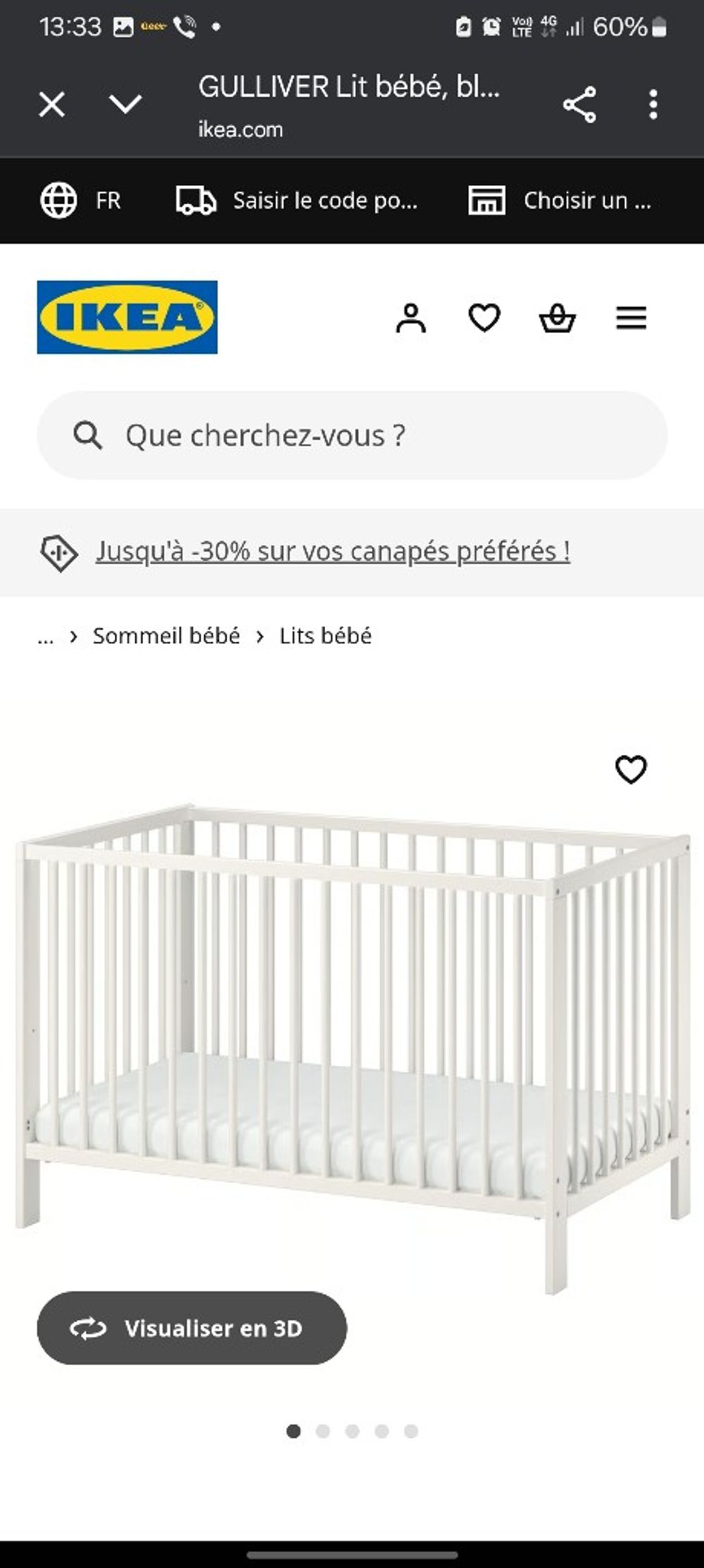Open the account profile icon
Image resolution: width=704 pixels, height=1568 pixels.
[x=411, y=318]
